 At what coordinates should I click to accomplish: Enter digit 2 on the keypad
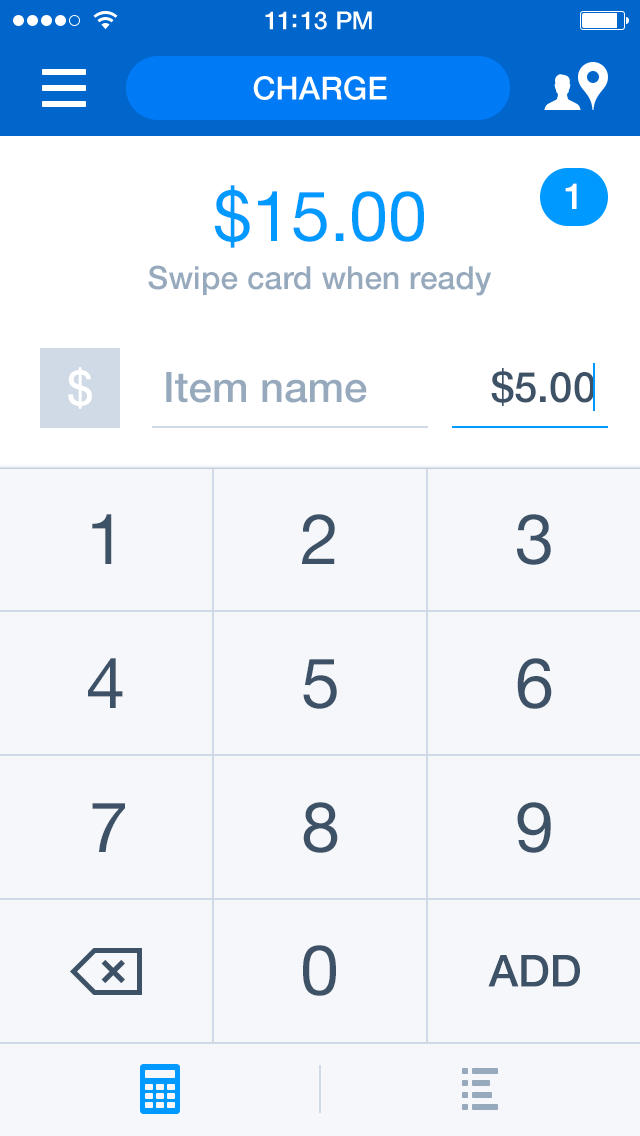click(x=320, y=540)
